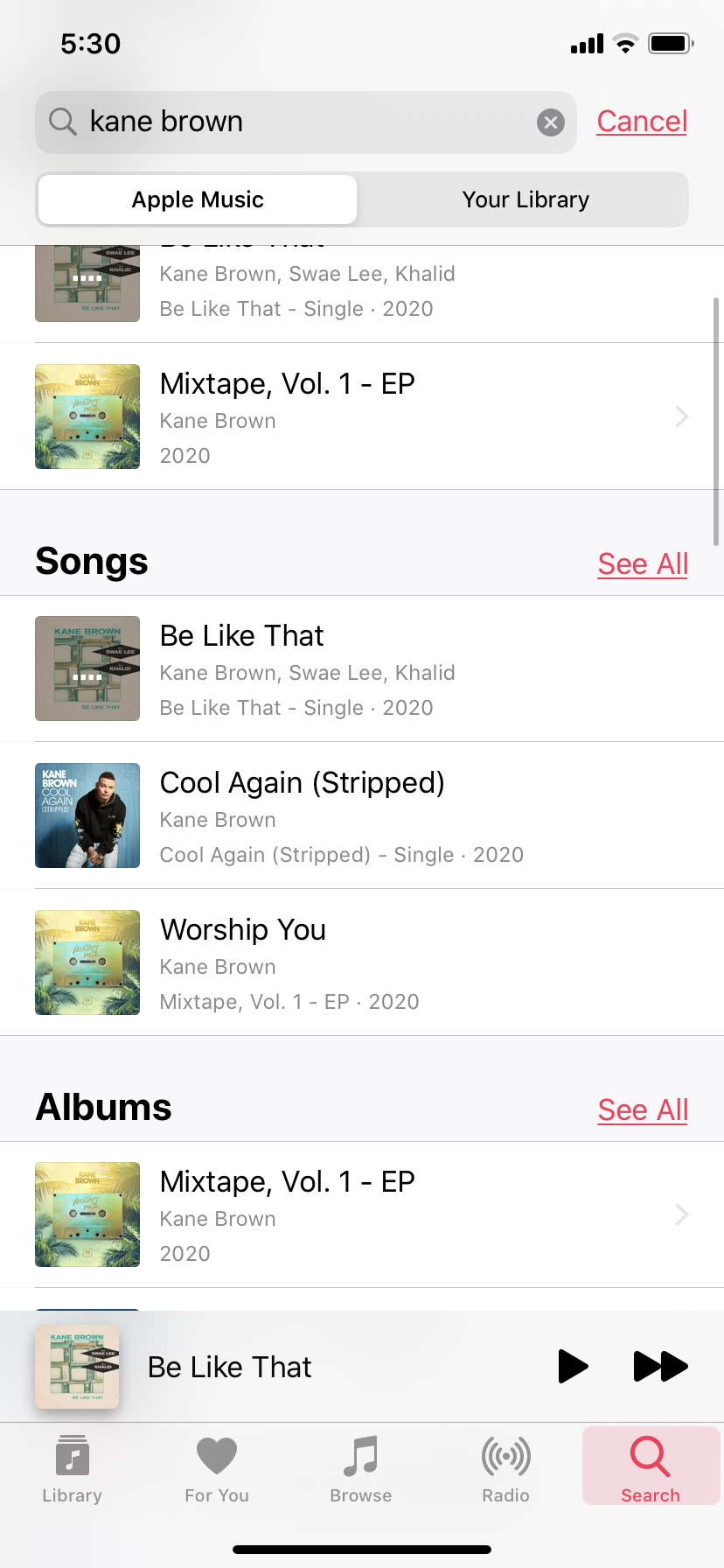724x1568 pixels.
Task: Open the Radio tab
Action: click(x=506, y=1469)
